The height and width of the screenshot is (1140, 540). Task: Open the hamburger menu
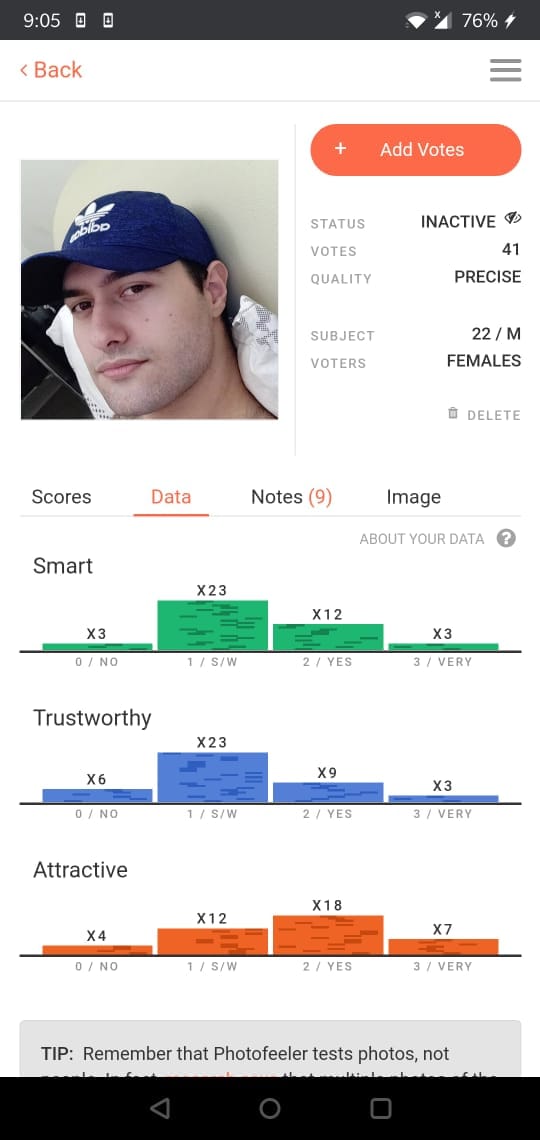[x=505, y=70]
